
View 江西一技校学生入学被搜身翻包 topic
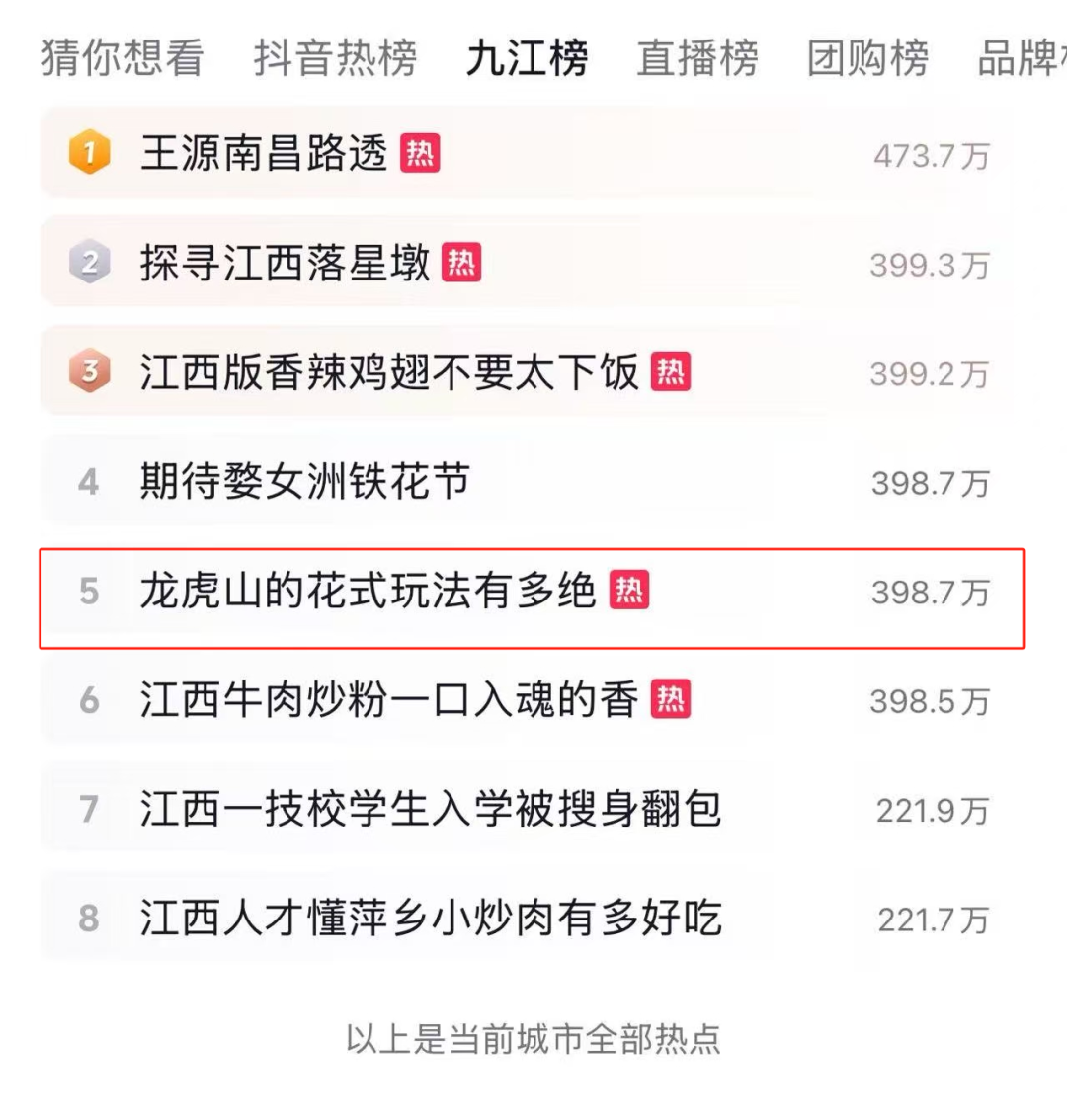[431, 810]
